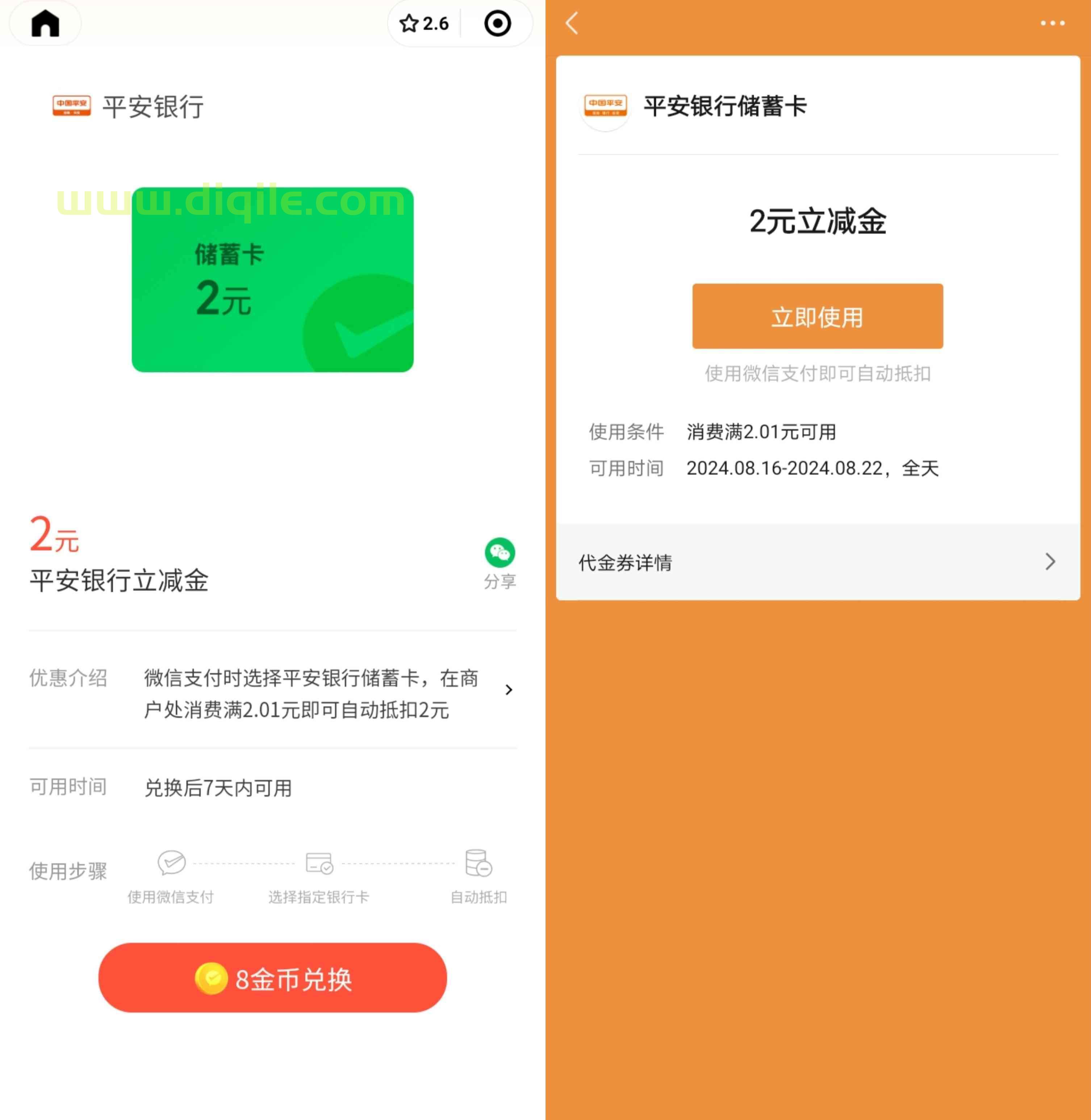The width and height of the screenshot is (1091, 1120).
Task: Open the three-dot overflow menu
Action: (x=1052, y=24)
